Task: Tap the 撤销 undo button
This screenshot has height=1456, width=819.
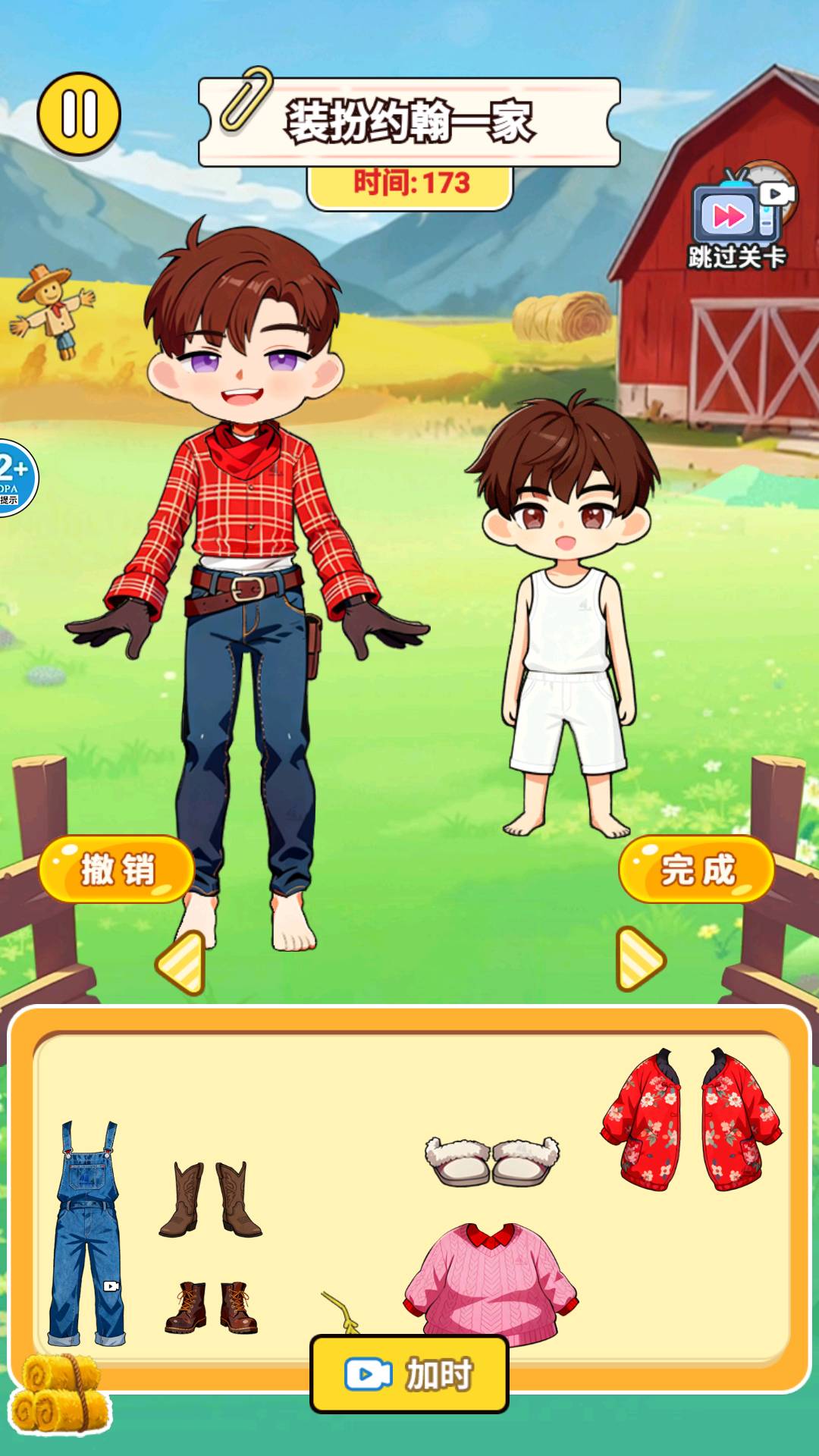Action: [x=116, y=869]
